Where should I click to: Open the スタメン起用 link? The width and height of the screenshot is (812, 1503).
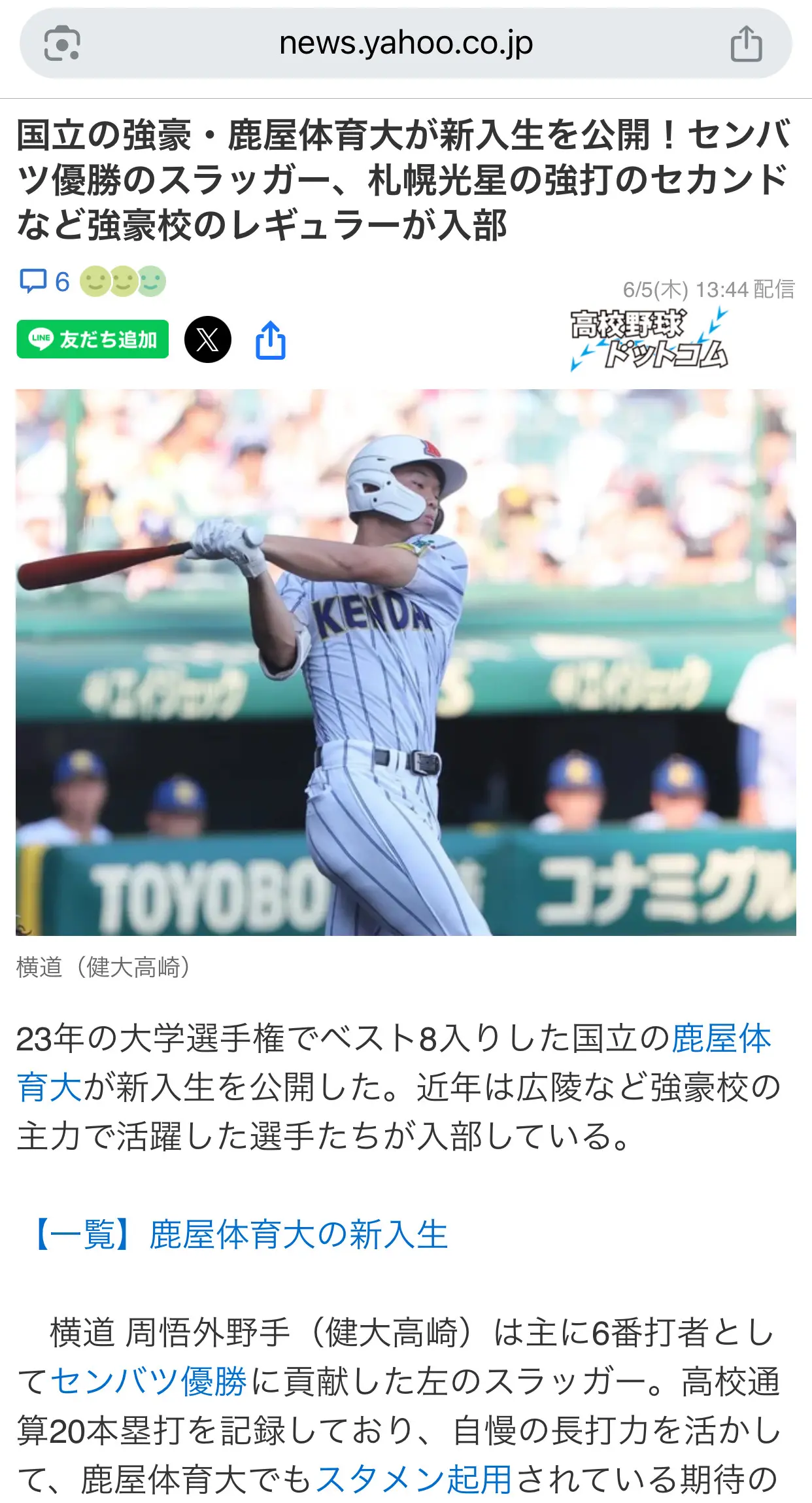[x=413, y=1479]
